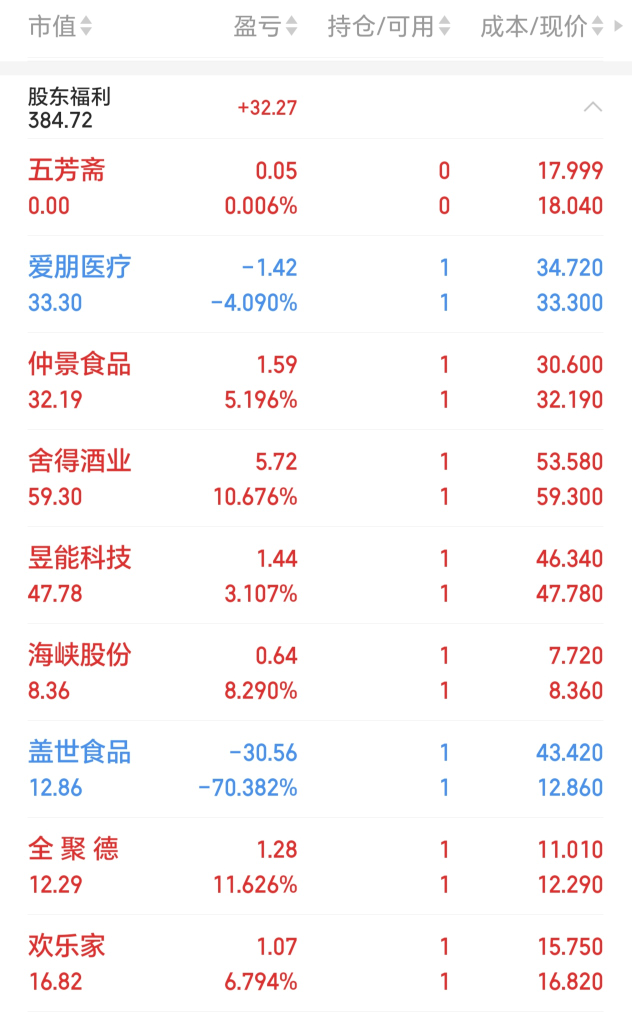Sort by 持仓/可用 column header
This screenshot has width=632, height=1015.
pyautogui.click(x=389, y=27)
